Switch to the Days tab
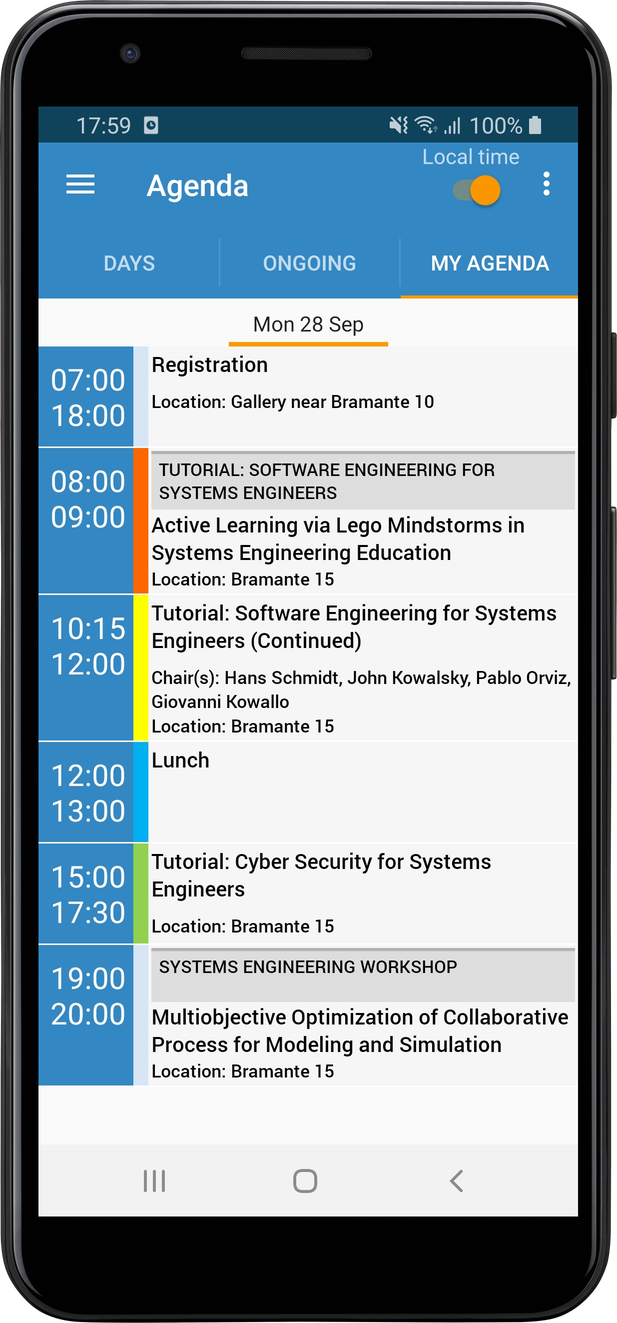The image size is (617, 1323). [x=129, y=264]
